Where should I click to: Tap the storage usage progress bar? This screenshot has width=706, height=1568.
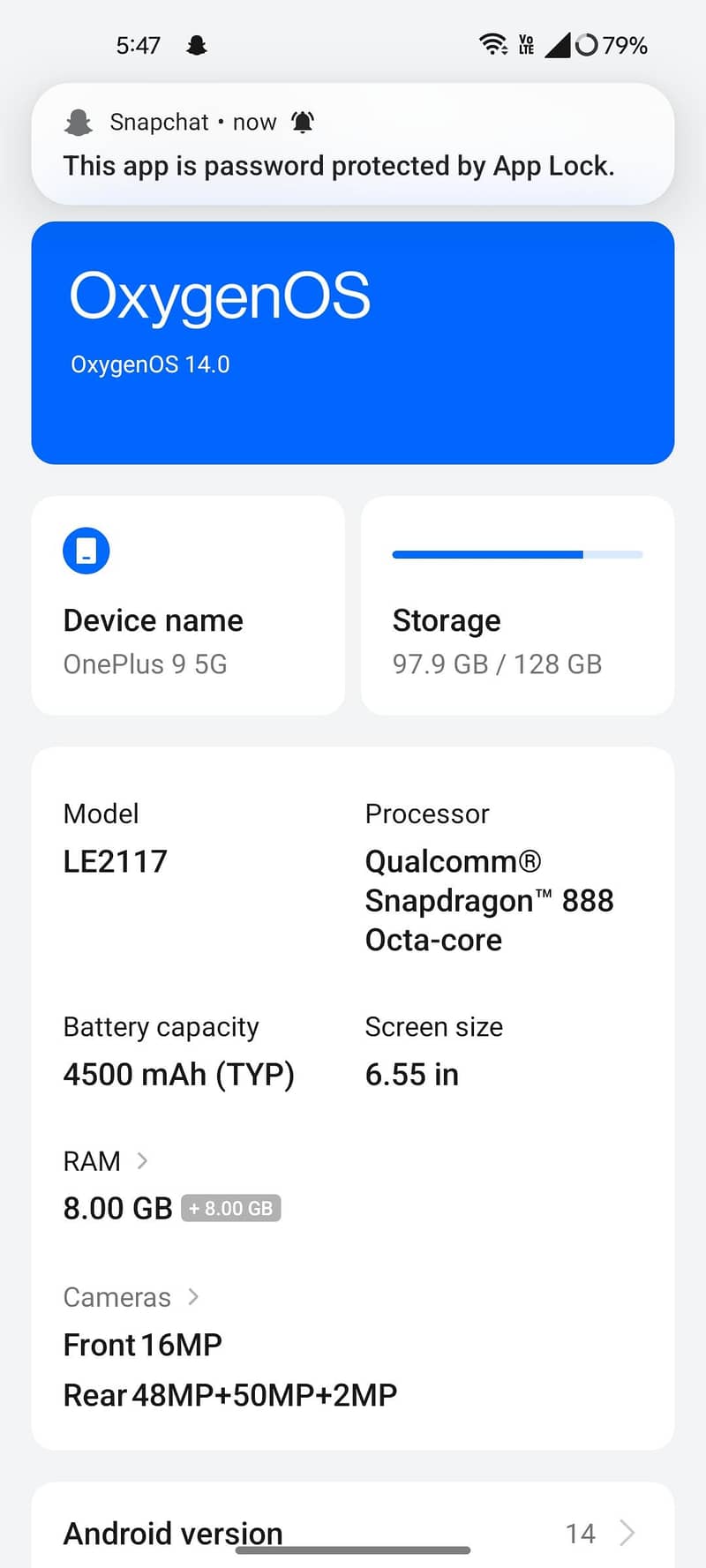point(517,554)
